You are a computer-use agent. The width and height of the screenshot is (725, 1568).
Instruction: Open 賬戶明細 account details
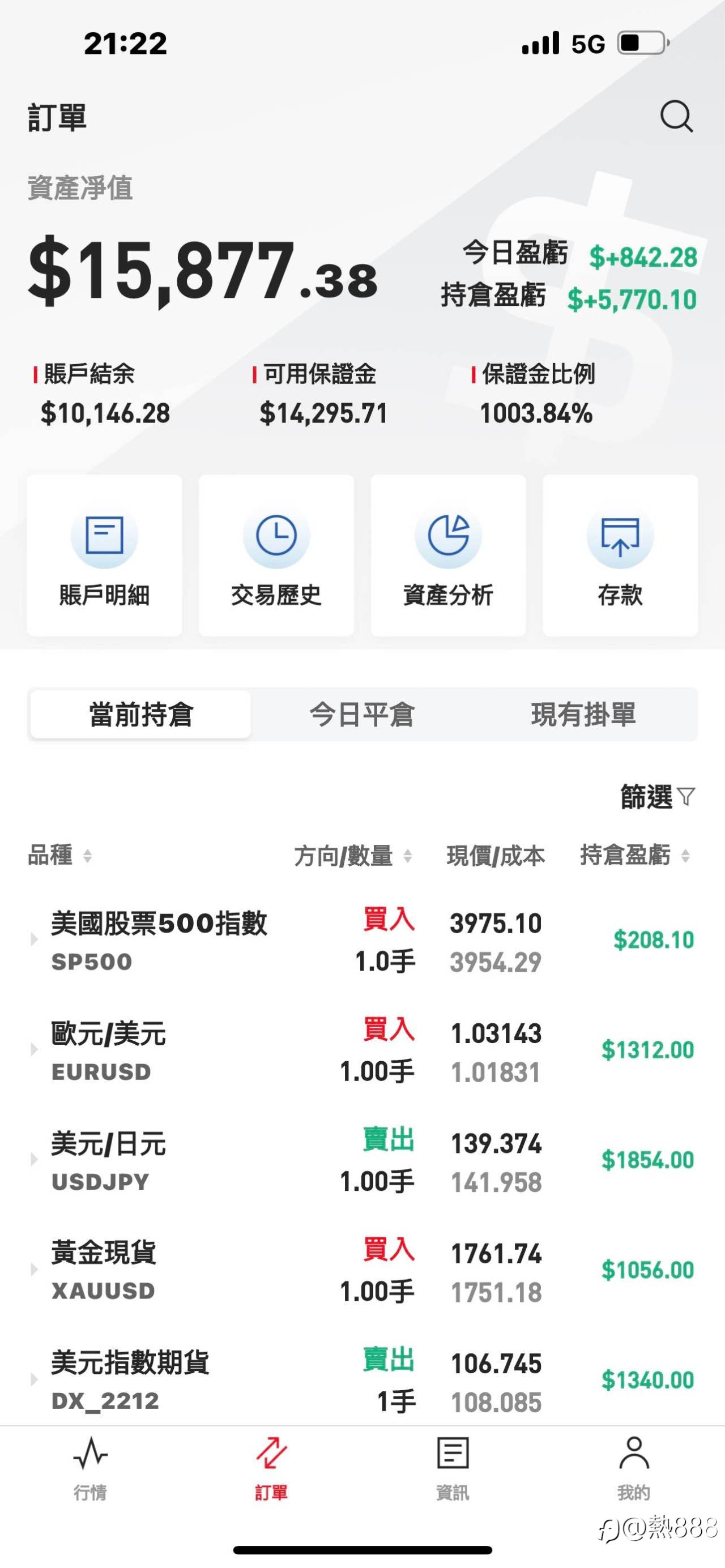tap(104, 555)
